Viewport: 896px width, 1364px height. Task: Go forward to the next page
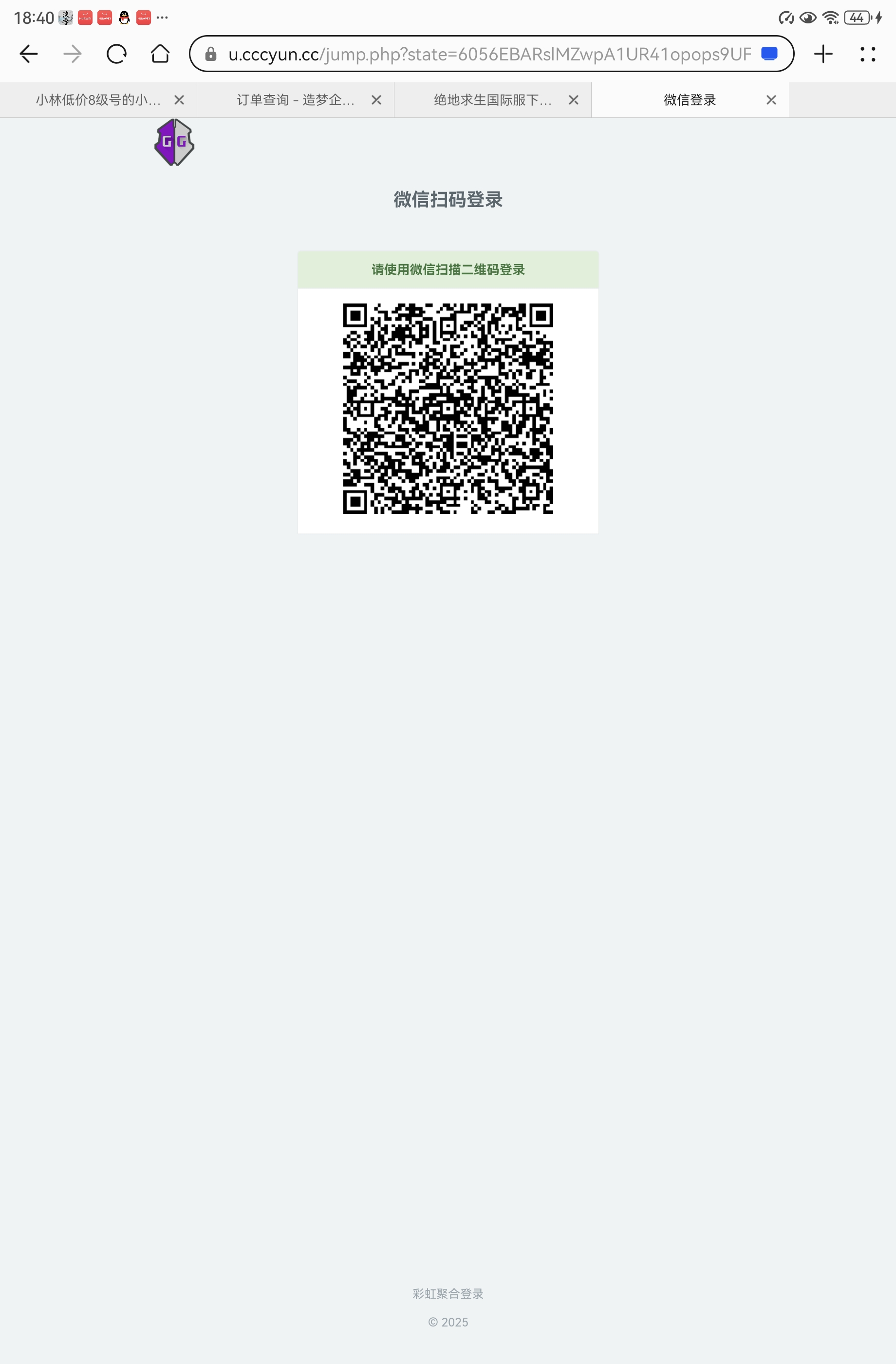click(x=72, y=54)
